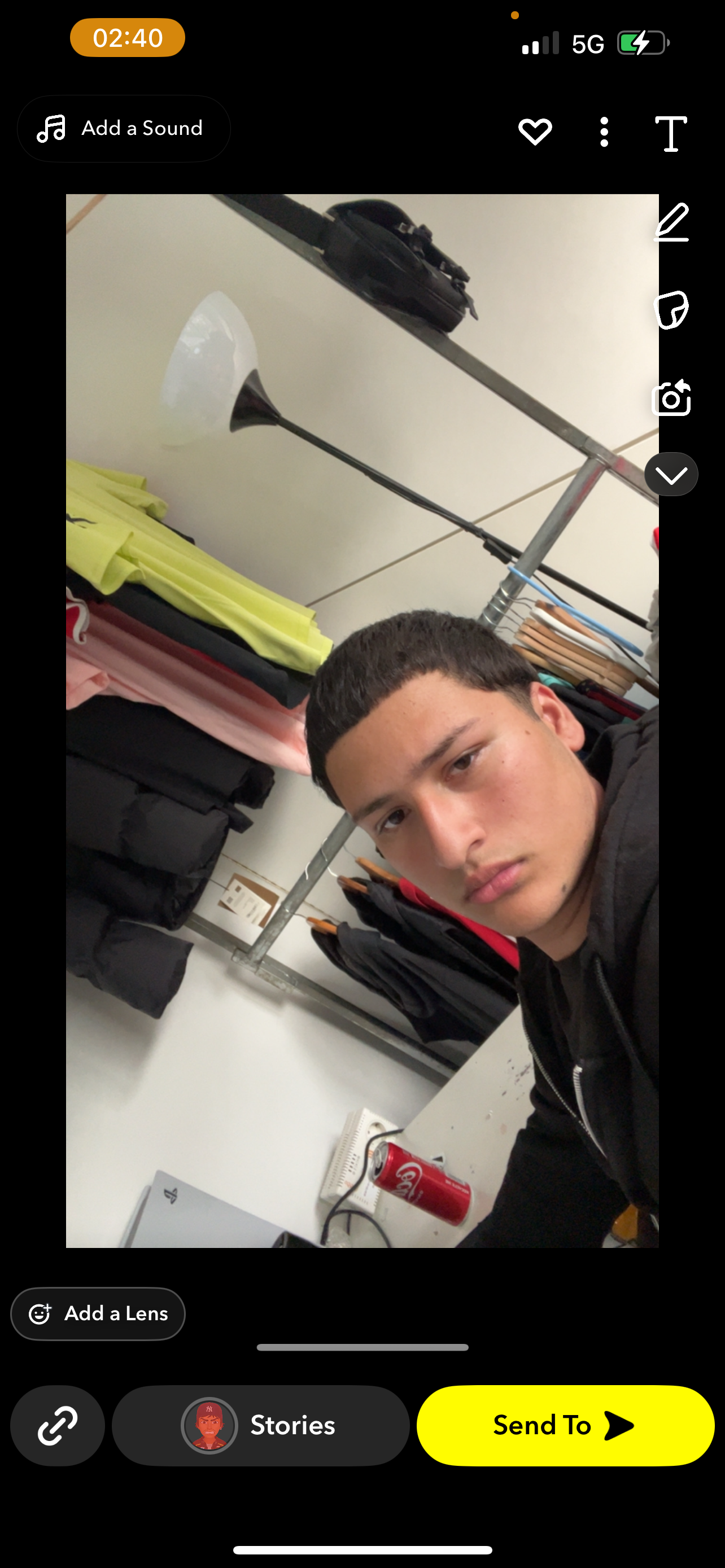Post snap to Stories
Viewport: 725px width, 1568px height.
tap(260, 1426)
